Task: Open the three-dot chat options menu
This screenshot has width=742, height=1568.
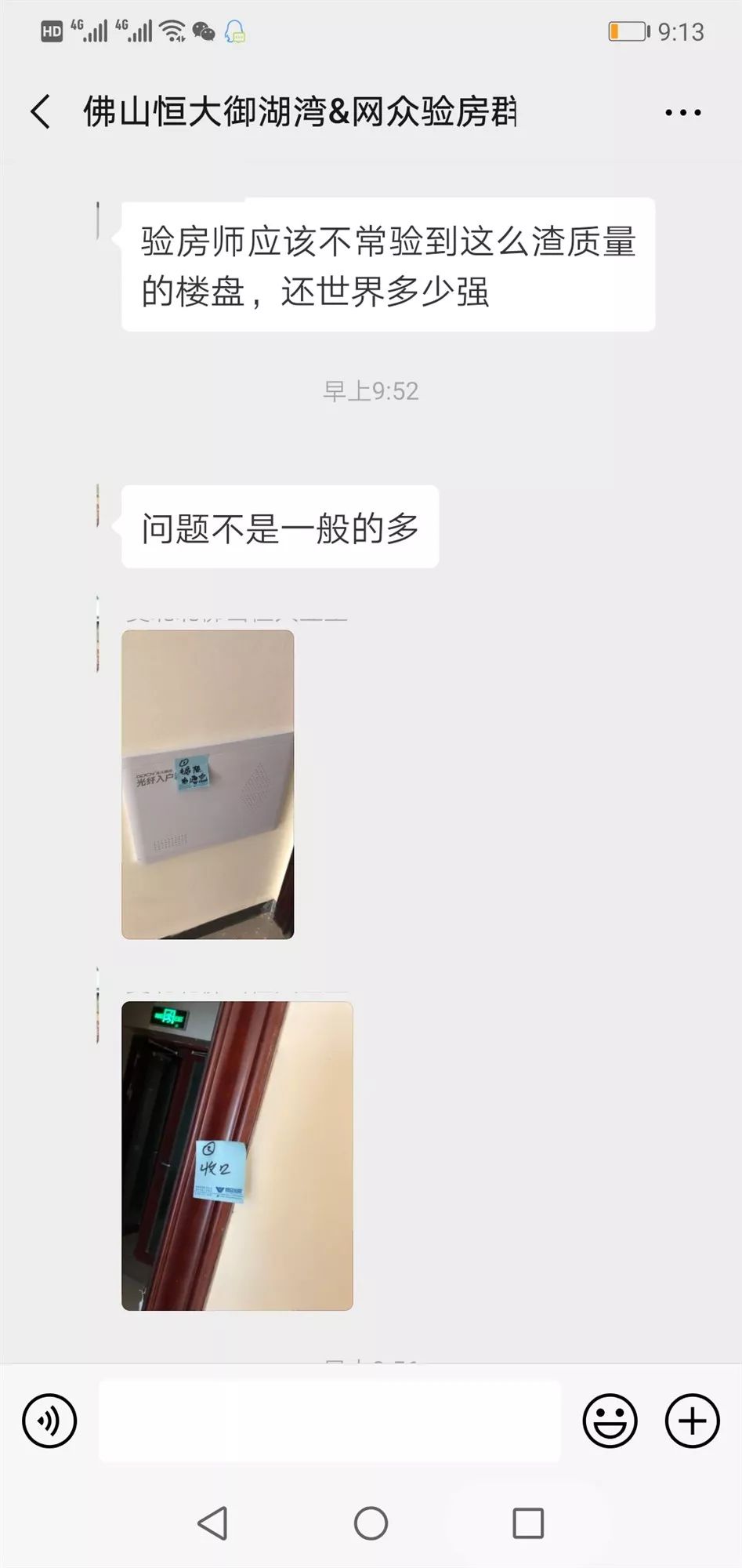Action: click(682, 113)
